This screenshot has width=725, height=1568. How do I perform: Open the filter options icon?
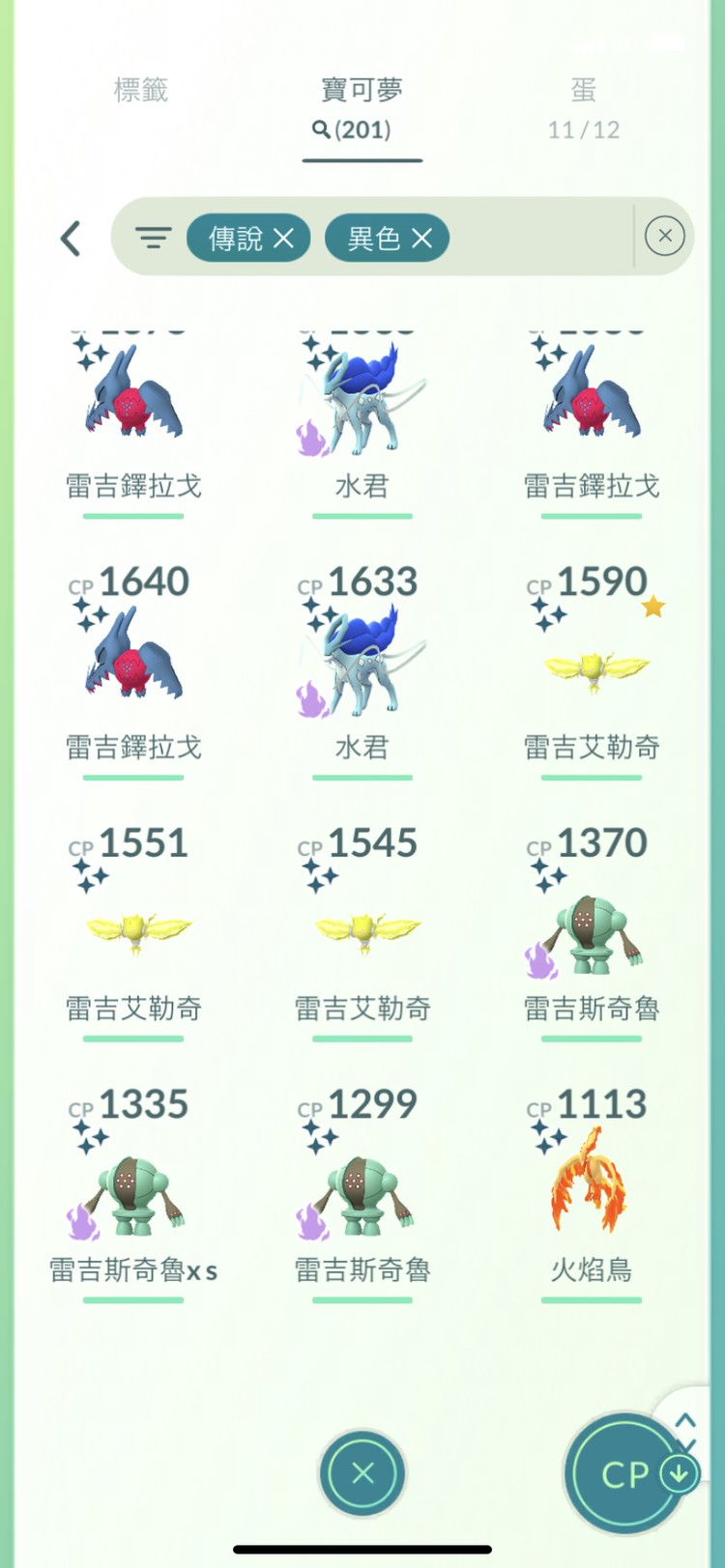click(x=153, y=238)
